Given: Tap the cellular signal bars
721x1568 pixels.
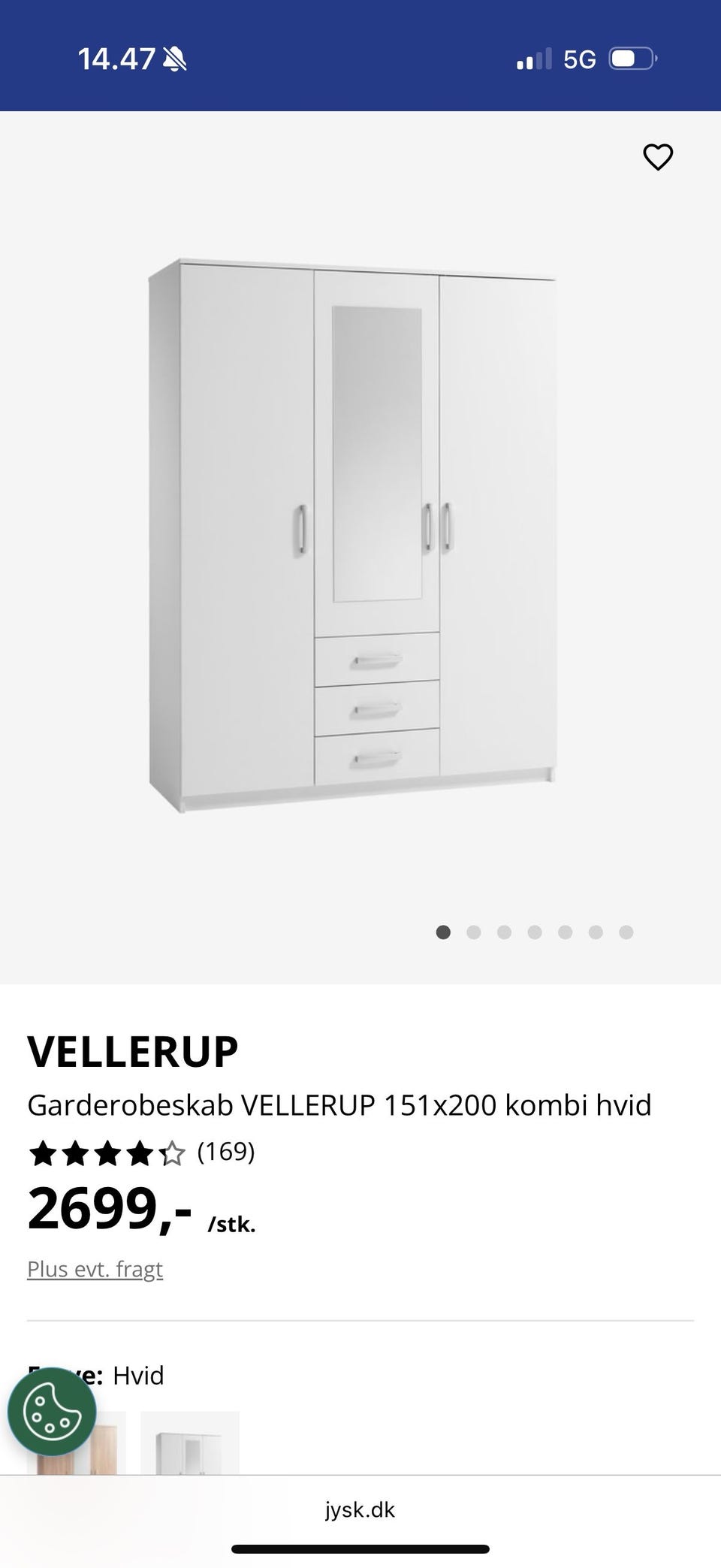Looking at the screenshot, I should point(532,58).
